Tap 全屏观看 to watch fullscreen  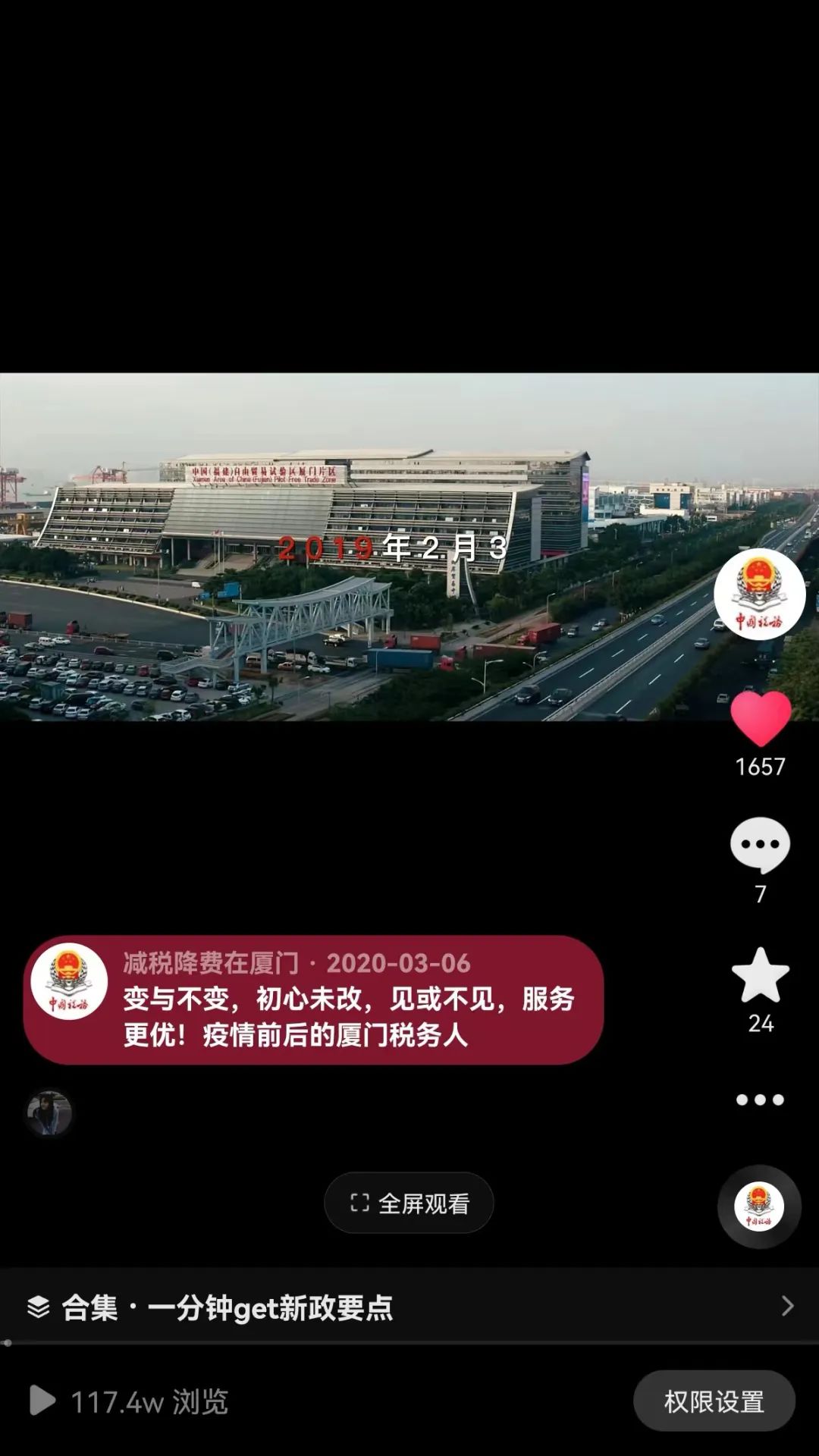[x=409, y=1203]
